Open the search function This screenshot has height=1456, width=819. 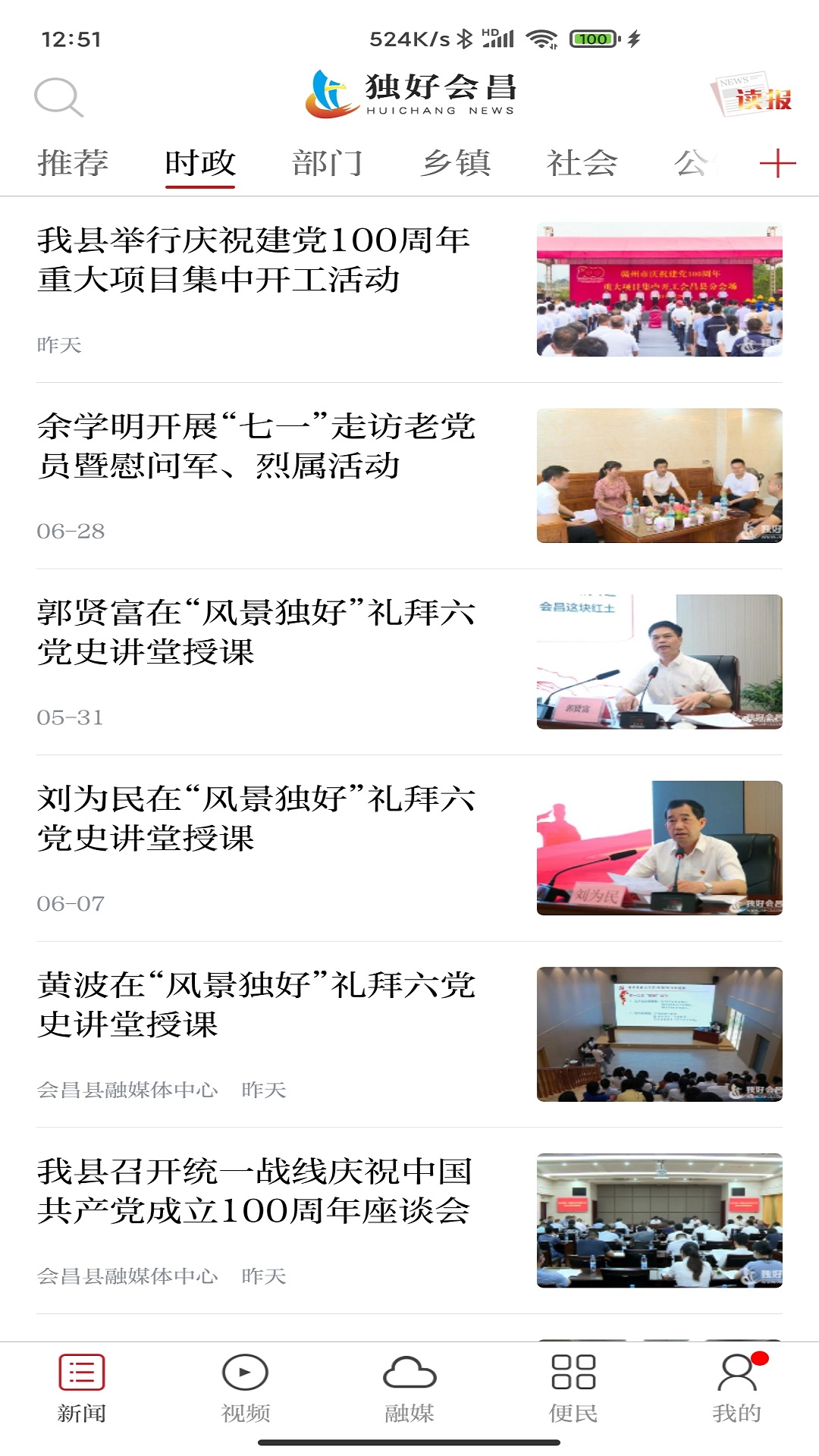click(x=61, y=96)
